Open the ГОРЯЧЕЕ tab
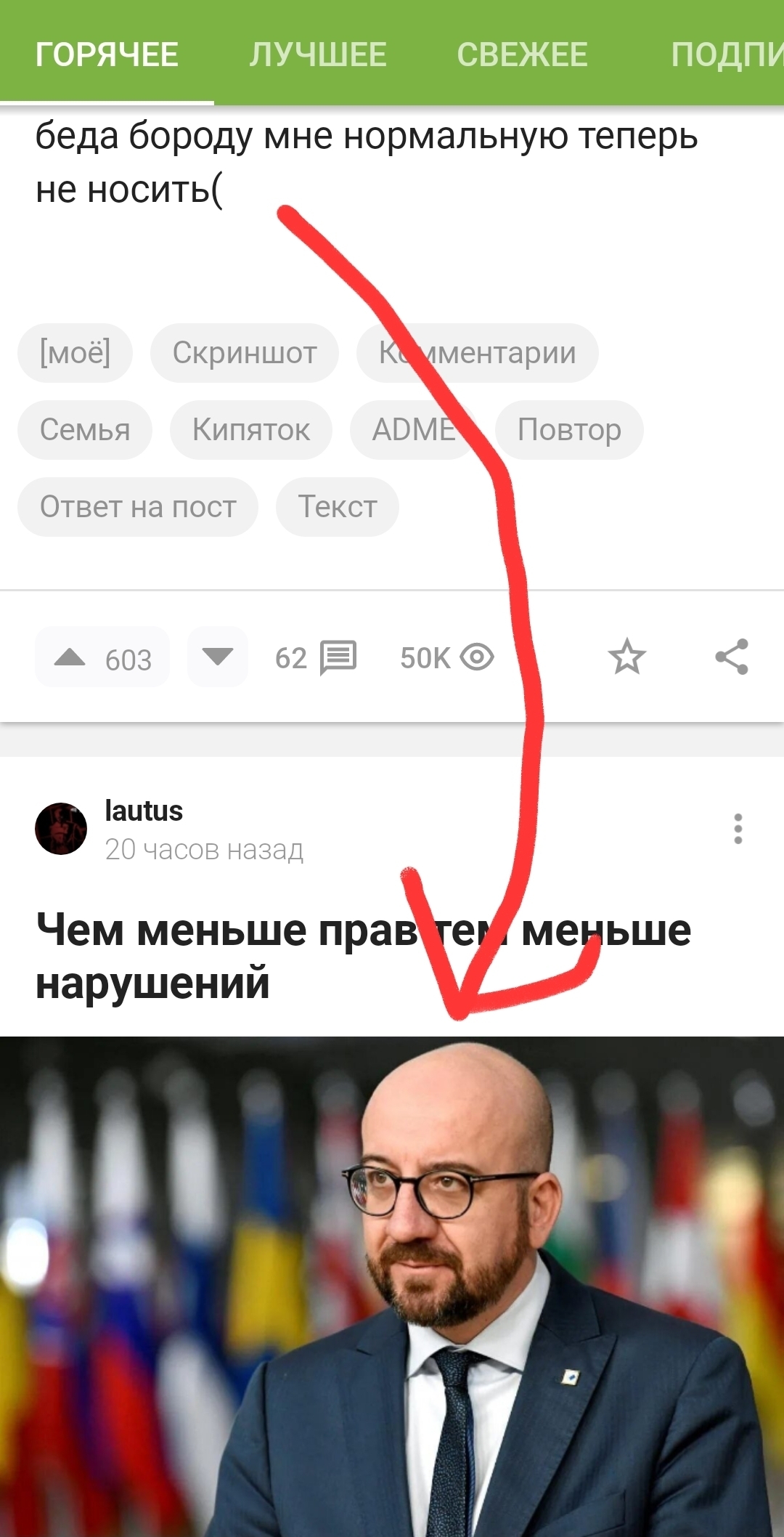This screenshot has height=1537, width=784. pyautogui.click(x=107, y=54)
